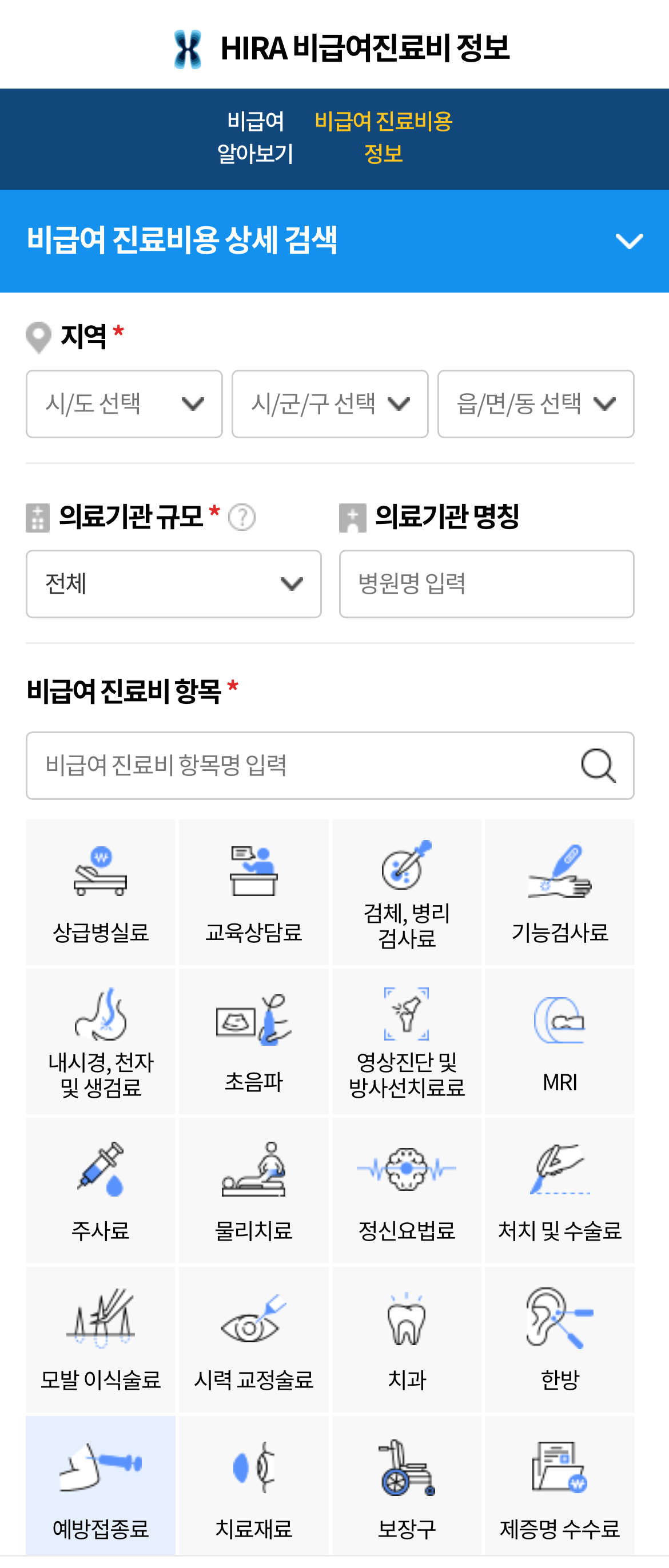Open the 시/도 선택 dropdown
The image size is (669, 1568).
click(x=124, y=403)
